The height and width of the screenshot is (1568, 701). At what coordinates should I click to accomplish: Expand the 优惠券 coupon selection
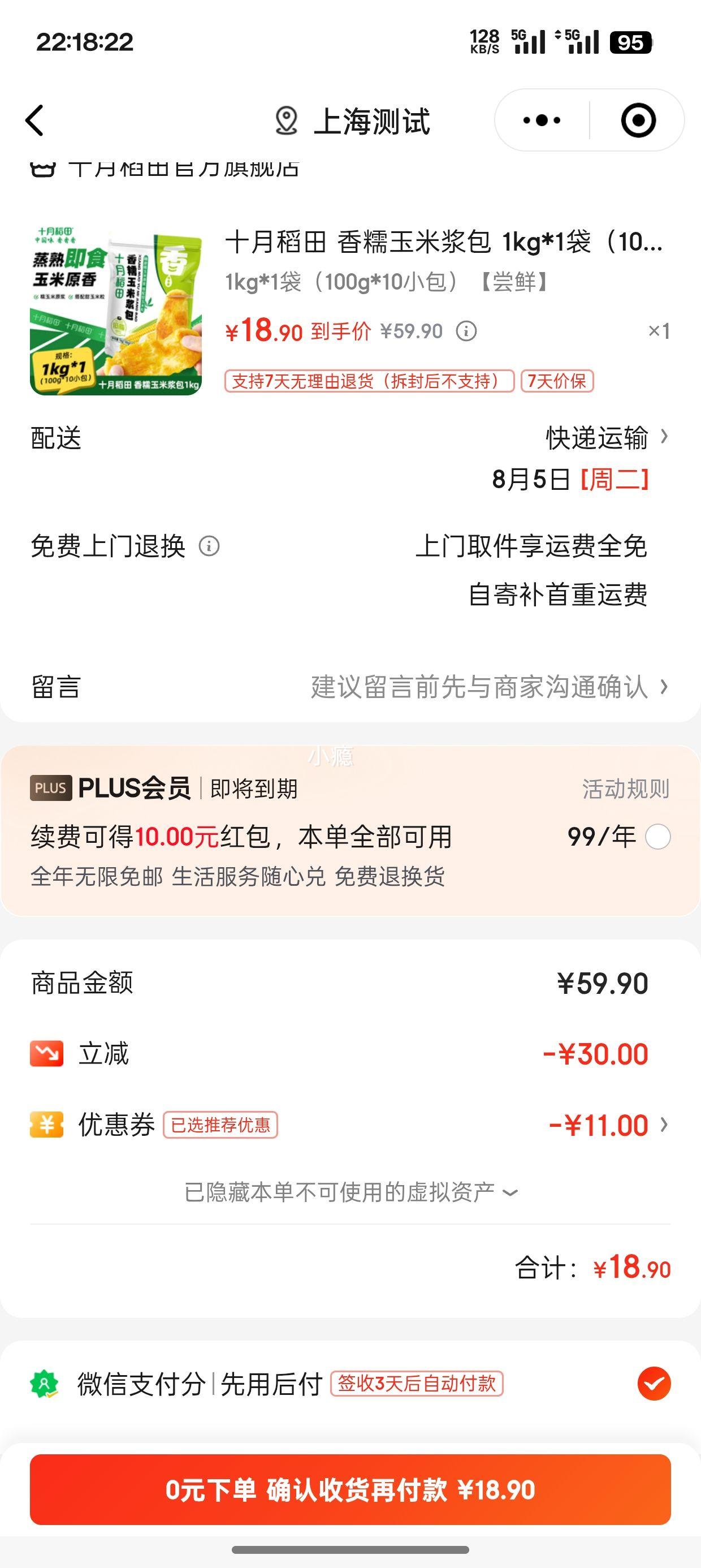(664, 1125)
